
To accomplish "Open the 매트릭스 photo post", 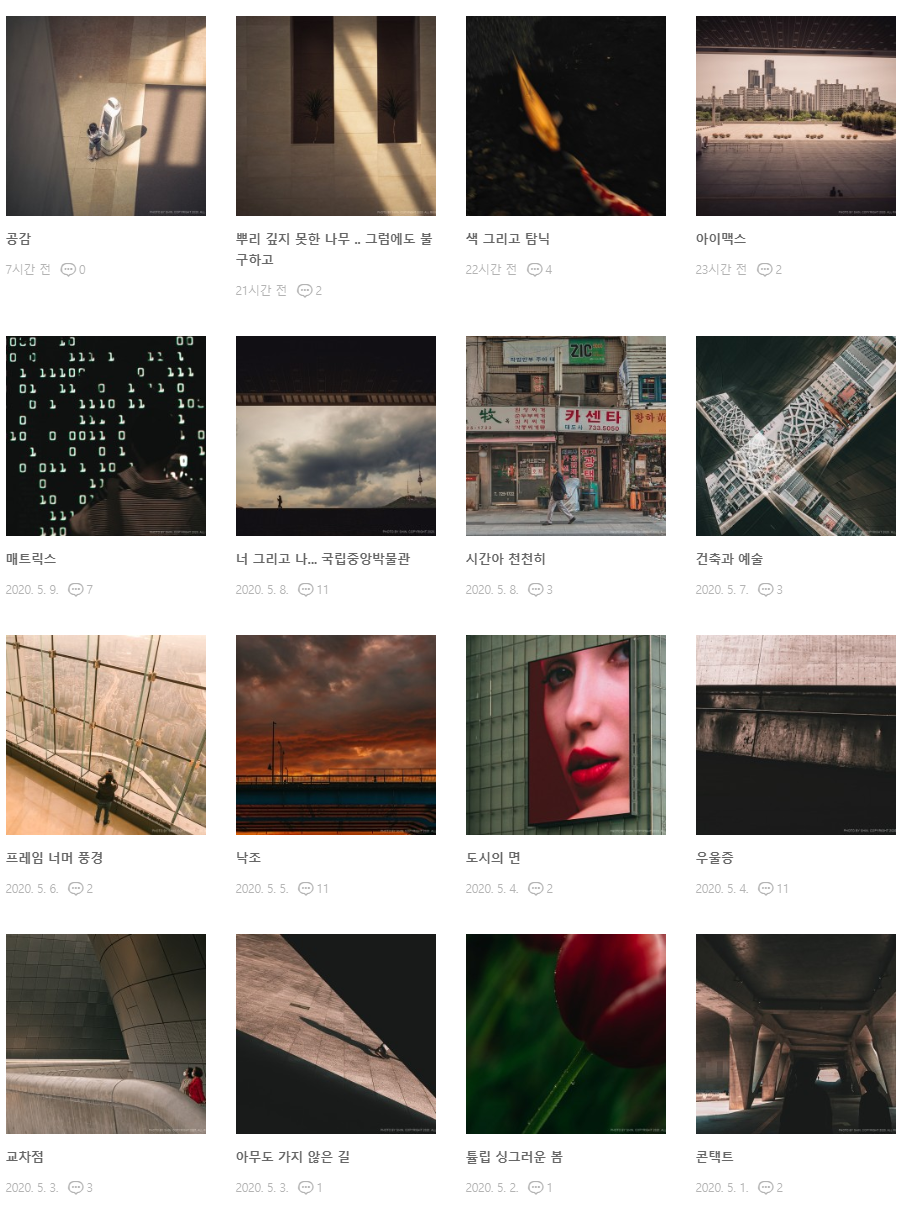I will 105,435.
